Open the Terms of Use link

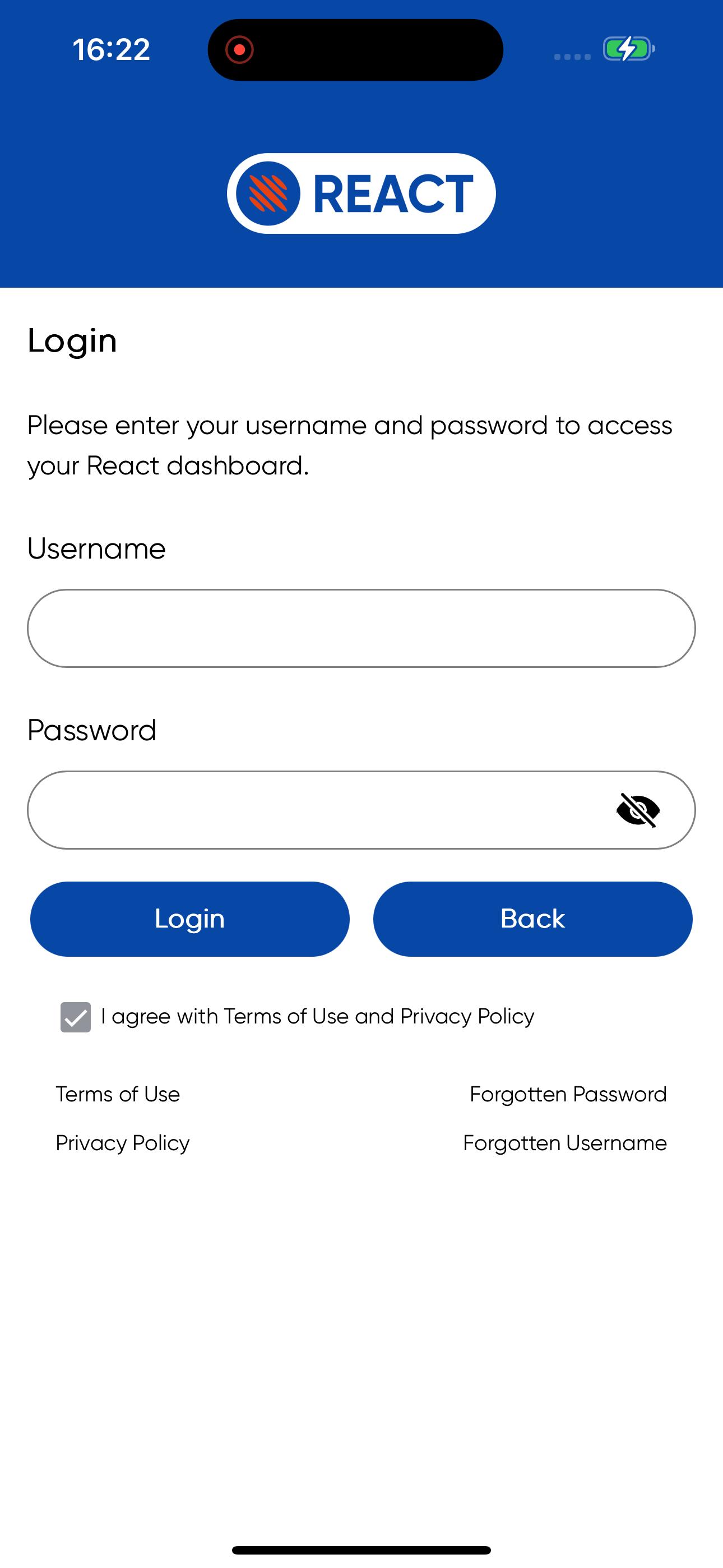118,1094
